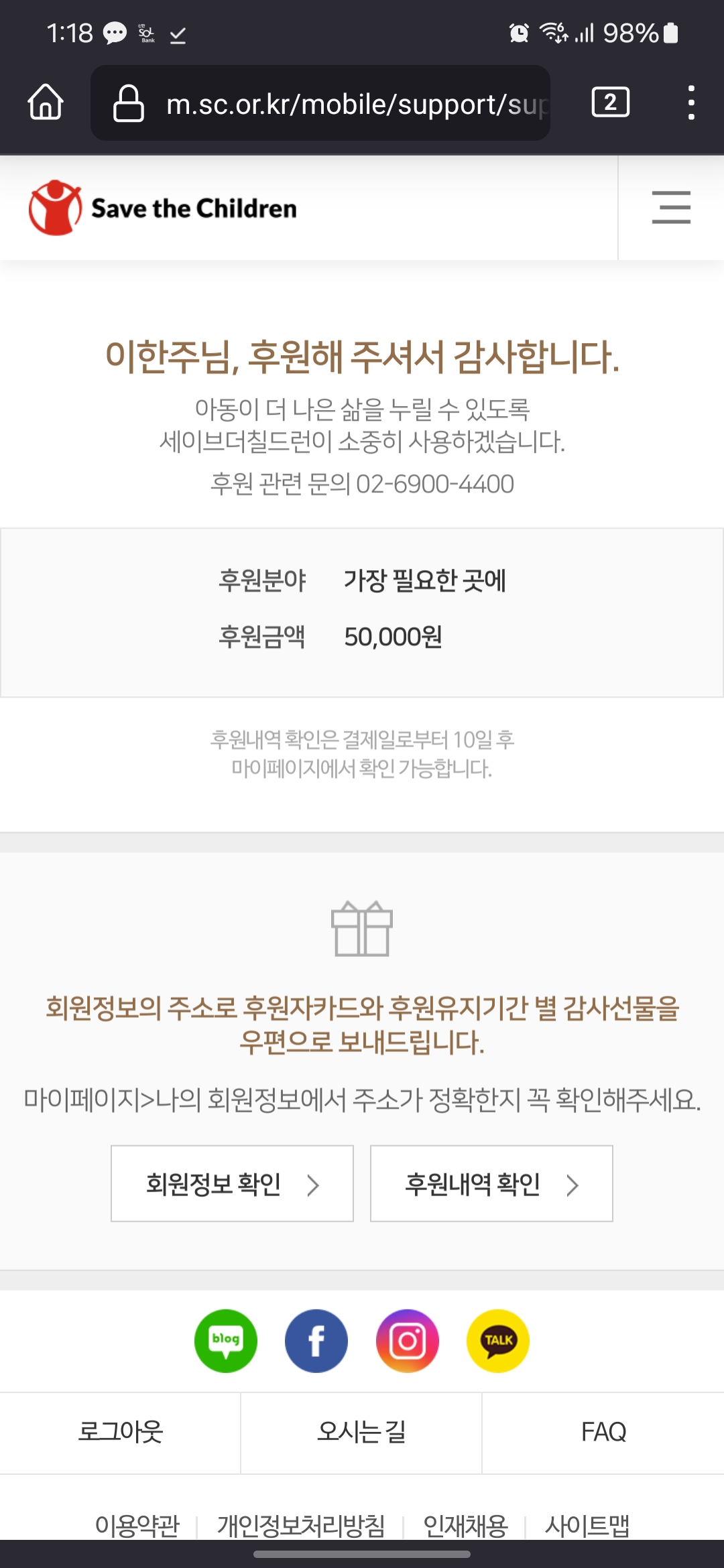The width and height of the screenshot is (724, 1568).
Task: Open 후원내역 확인 button
Action: (491, 1183)
